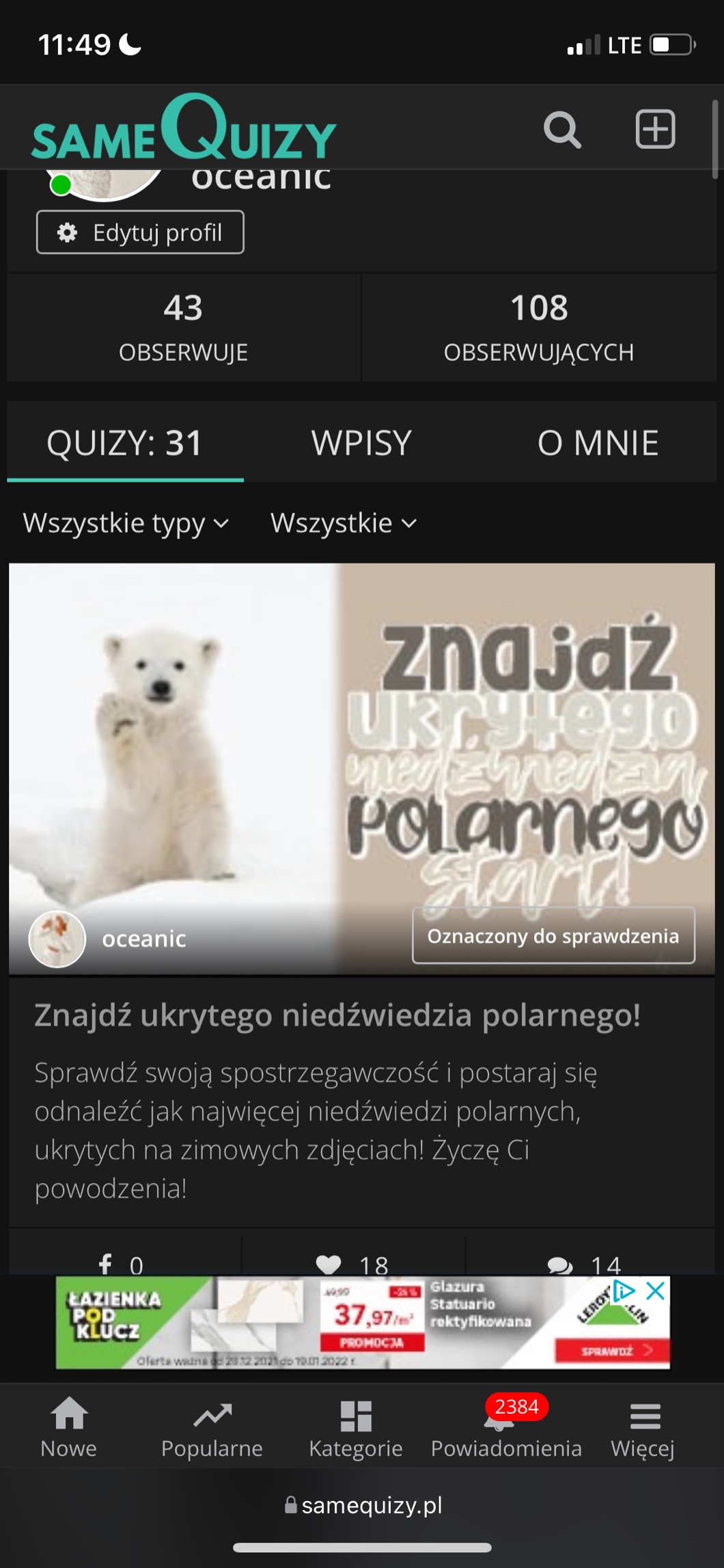Viewport: 724px width, 1568px height.
Task: Close the Leroy Merlin ad banner
Action: (656, 1291)
